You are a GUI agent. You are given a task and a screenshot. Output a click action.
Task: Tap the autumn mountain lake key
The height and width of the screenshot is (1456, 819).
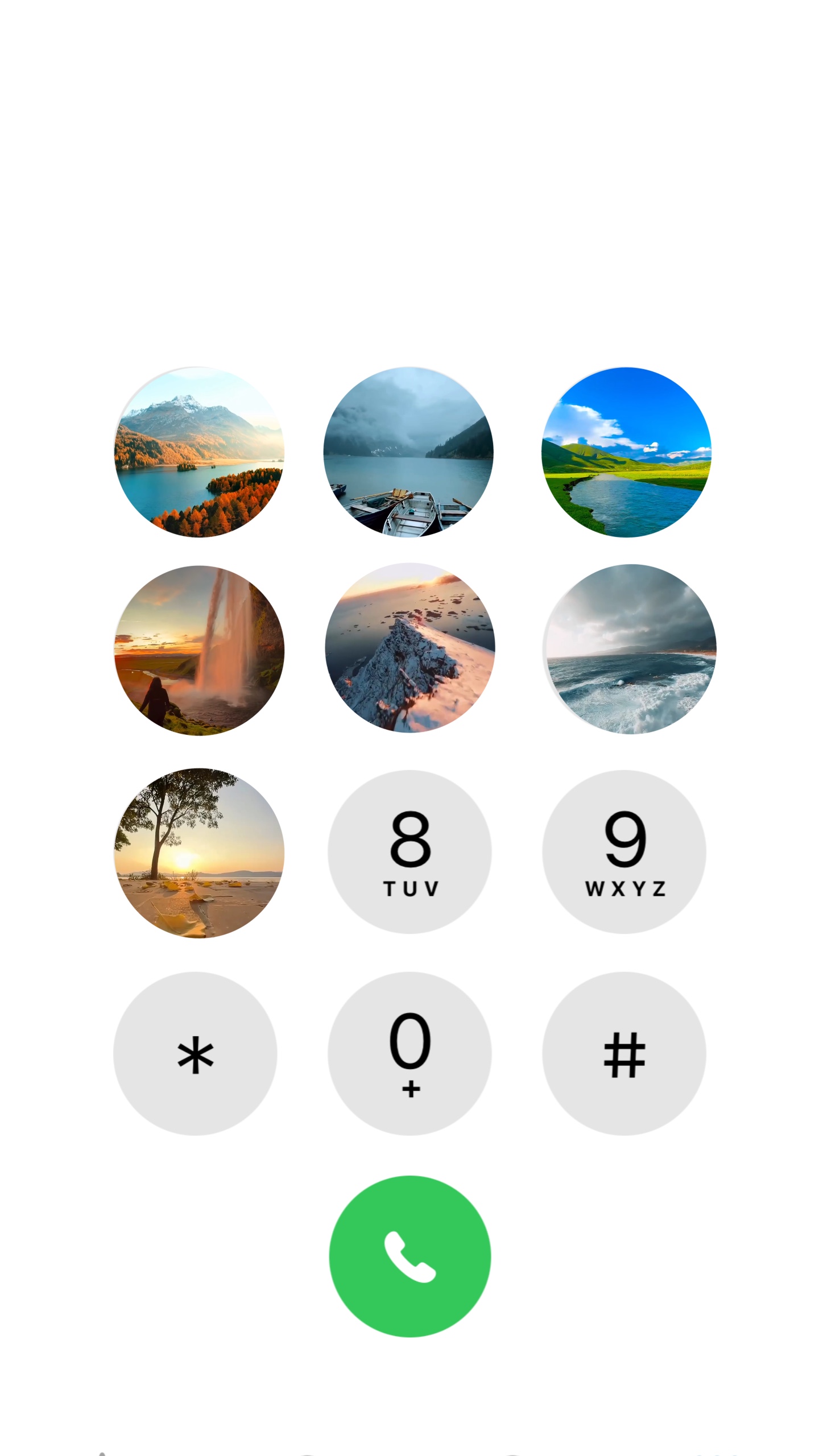pos(199,452)
